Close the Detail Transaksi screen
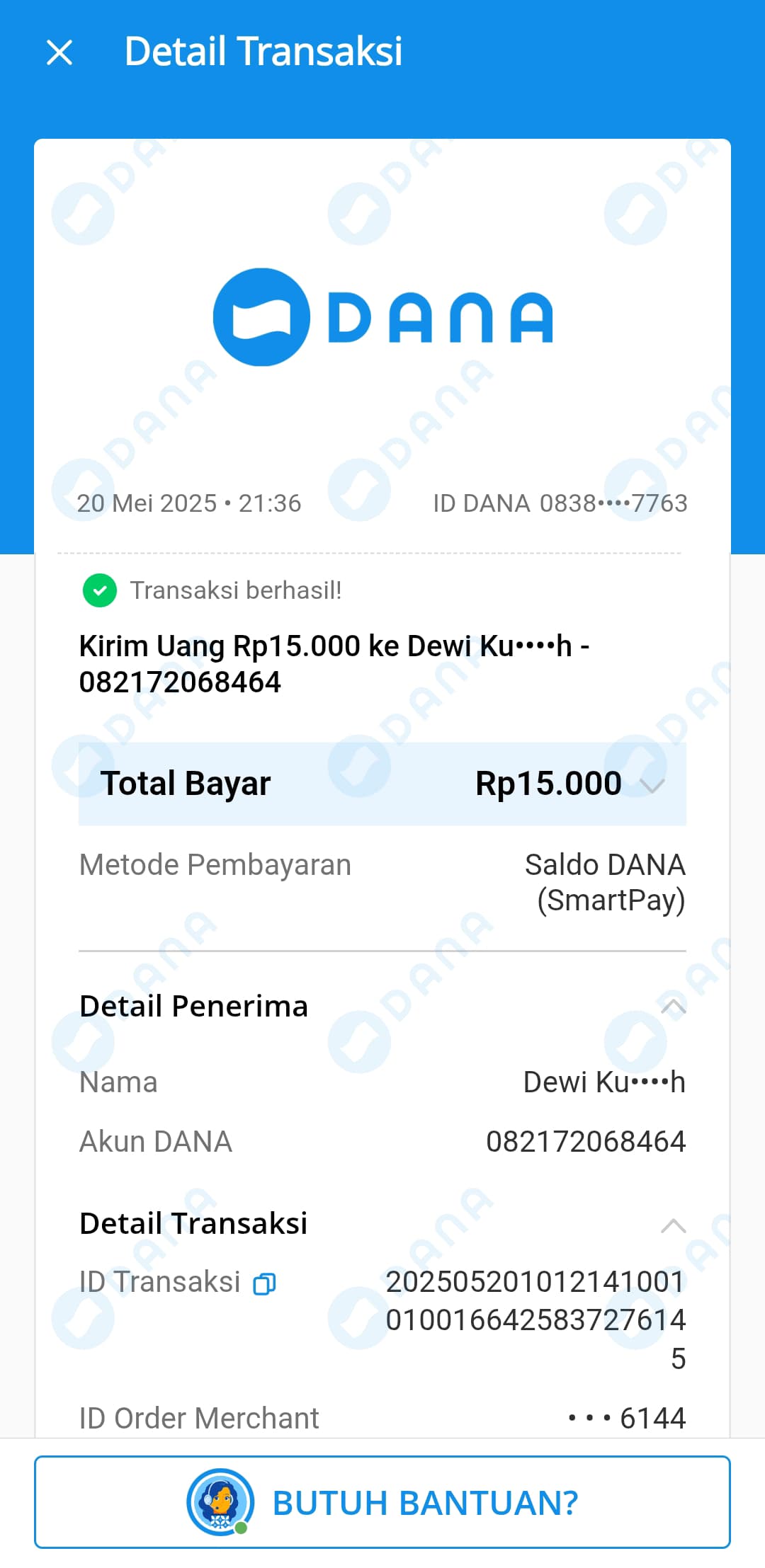The image size is (765, 1568). 59,52
